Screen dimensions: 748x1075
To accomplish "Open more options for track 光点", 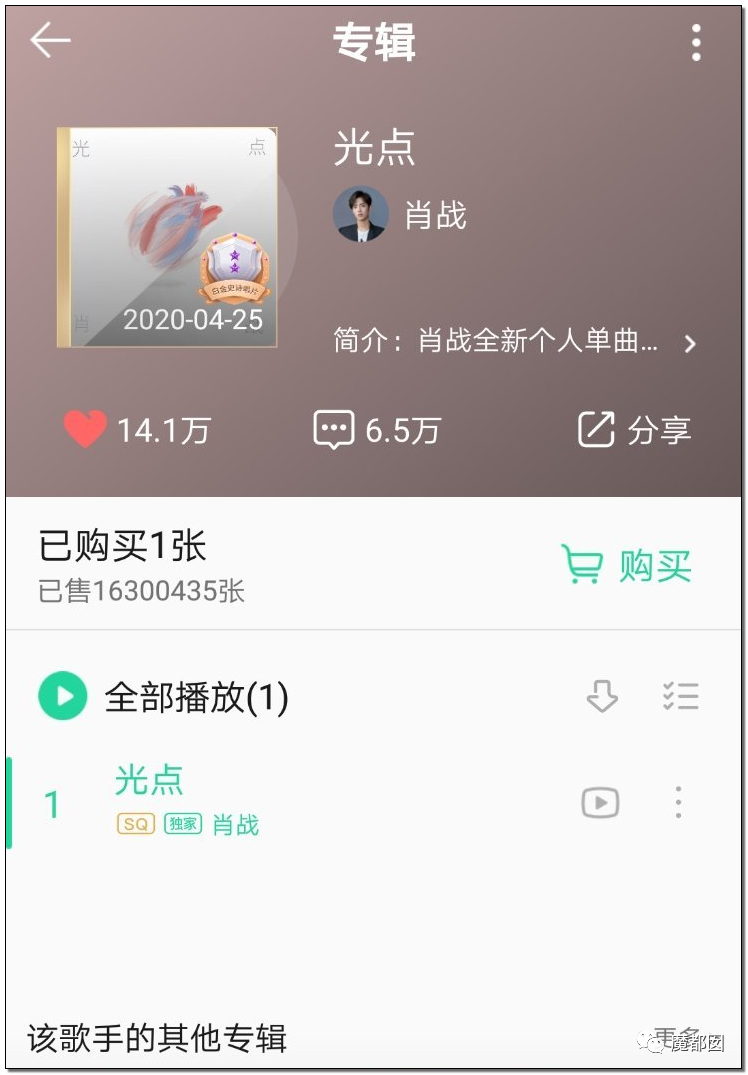I will coord(678,802).
